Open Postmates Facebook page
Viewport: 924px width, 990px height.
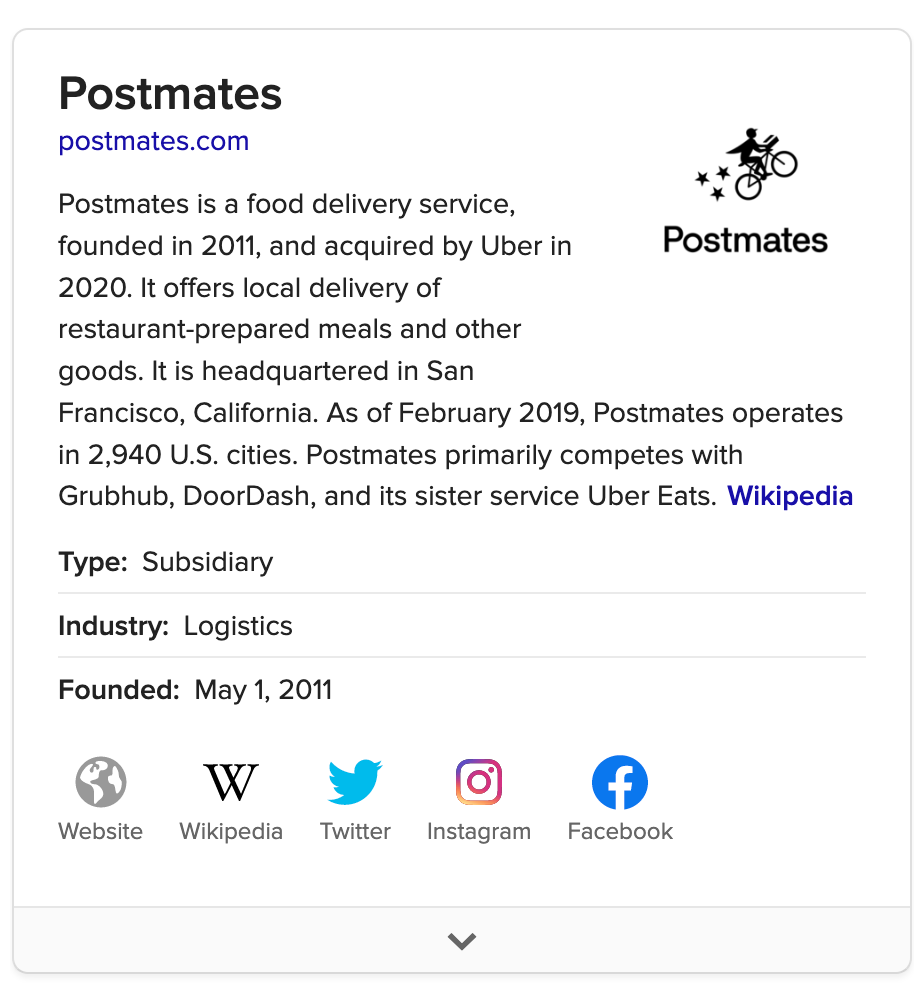click(620, 782)
